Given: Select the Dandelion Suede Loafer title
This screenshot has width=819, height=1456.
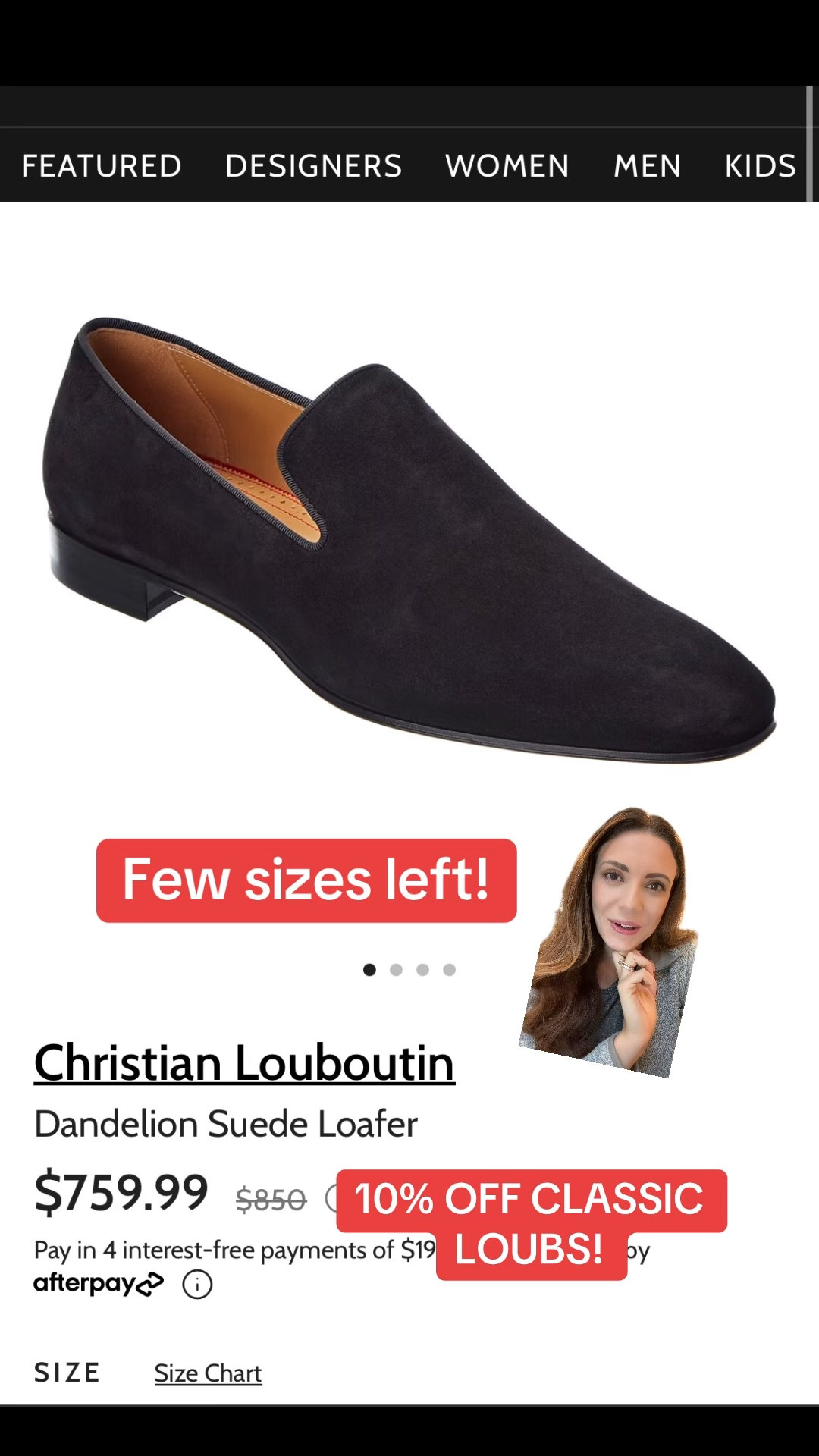Looking at the screenshot, I should [x=226, y=1125].
